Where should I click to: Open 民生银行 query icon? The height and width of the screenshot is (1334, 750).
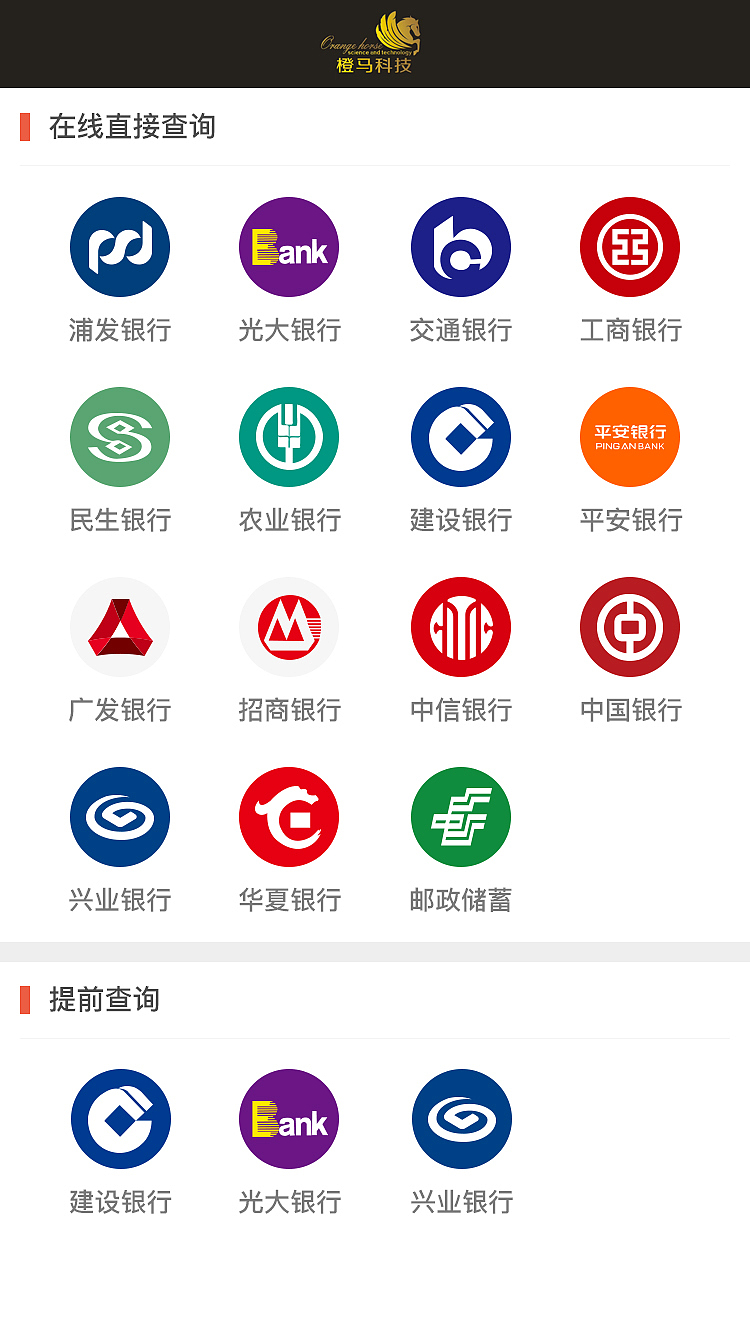[120, 437]
